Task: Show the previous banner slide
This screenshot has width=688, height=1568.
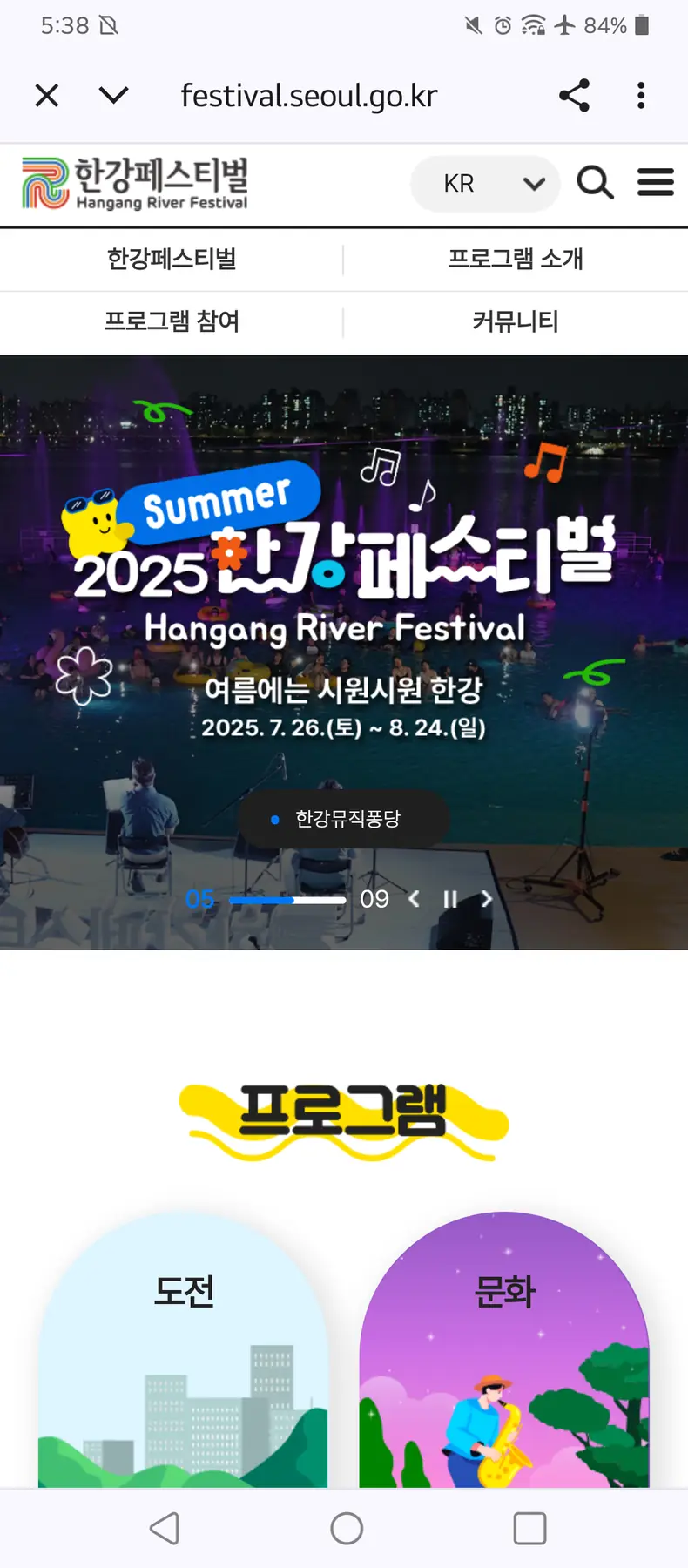Action: (415, 899)
